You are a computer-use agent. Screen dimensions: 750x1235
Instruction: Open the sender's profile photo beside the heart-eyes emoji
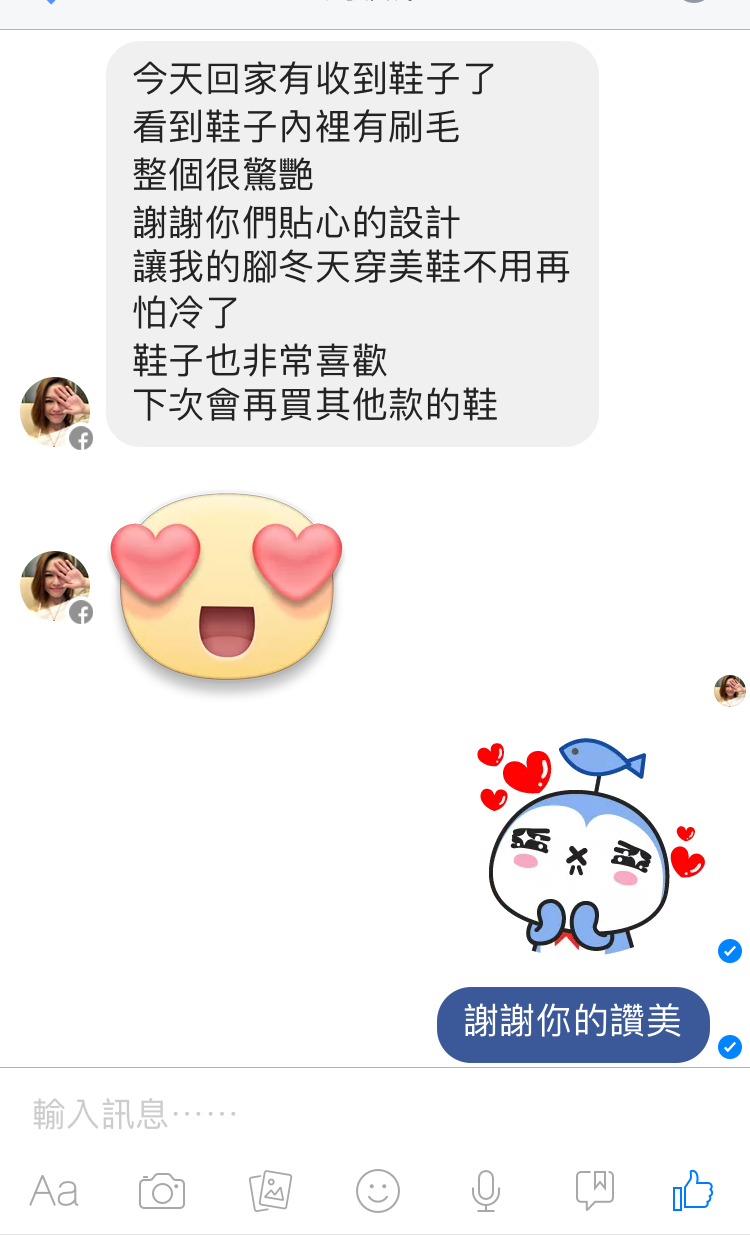pyautogui.click(x=55, y=586)
